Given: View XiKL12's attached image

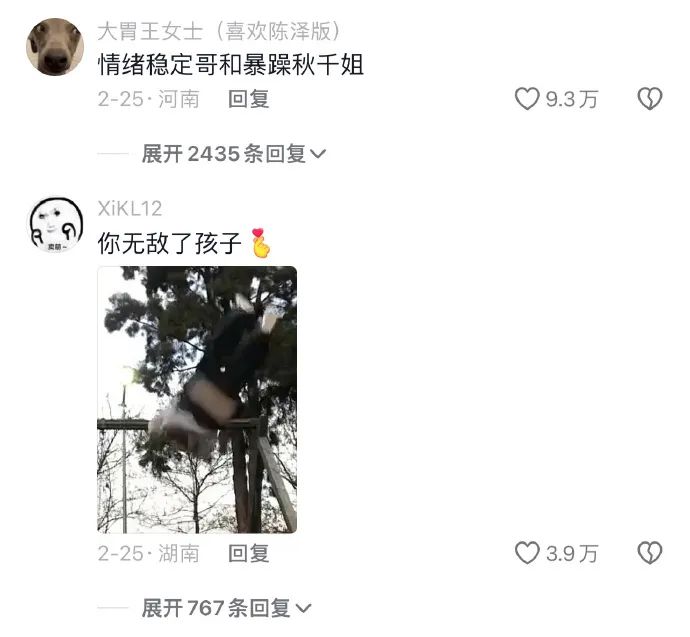Looking at the screenshot, I should tap(197, 399).
